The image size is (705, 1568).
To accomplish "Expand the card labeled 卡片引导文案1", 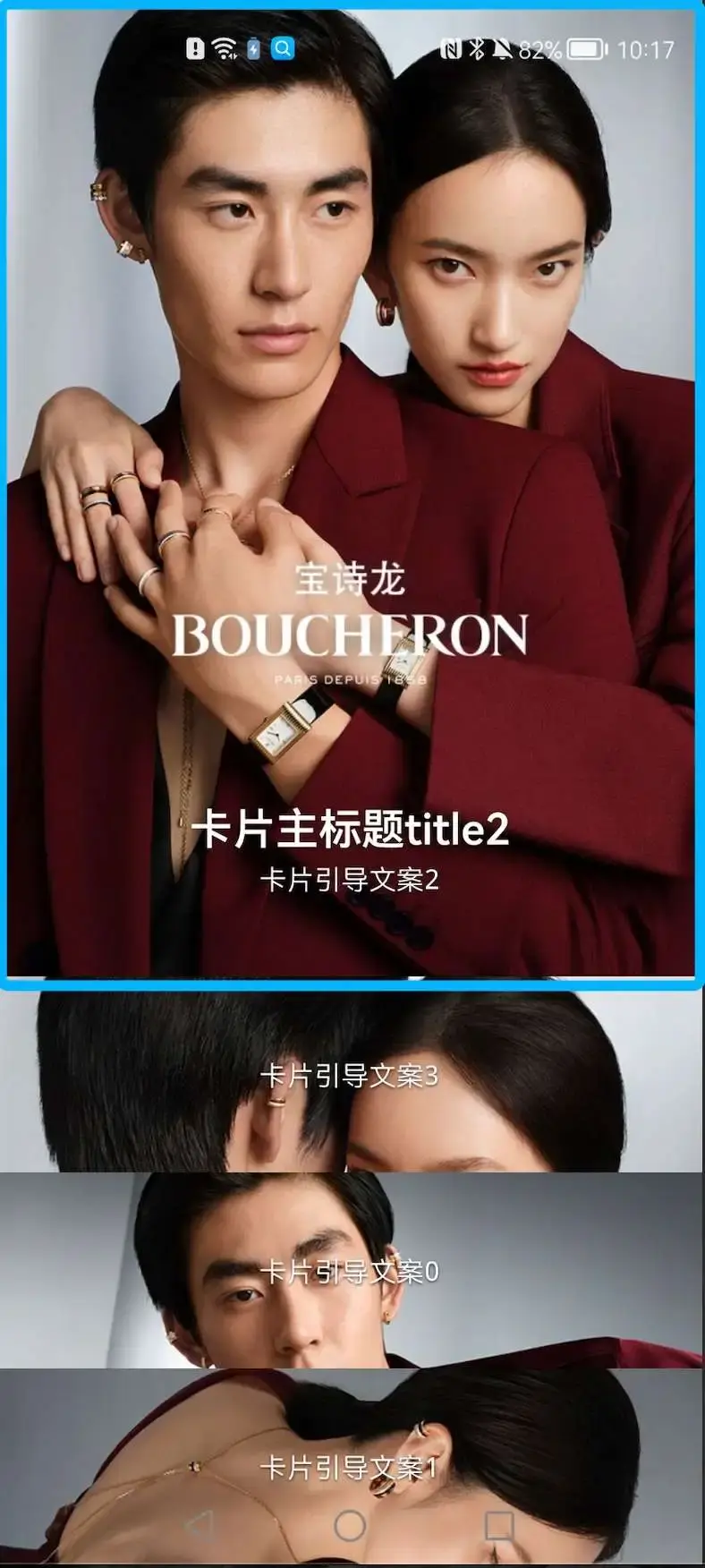I will pos(351,1466).
